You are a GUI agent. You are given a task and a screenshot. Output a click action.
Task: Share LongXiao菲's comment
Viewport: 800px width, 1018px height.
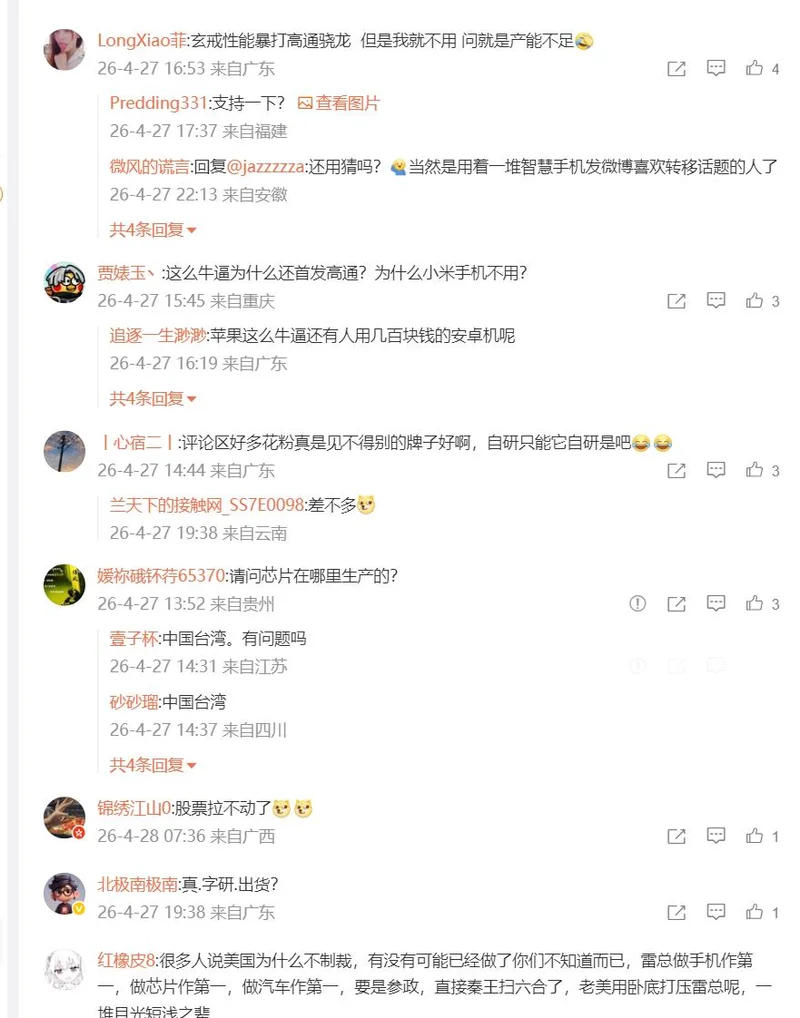coord(677,69)
